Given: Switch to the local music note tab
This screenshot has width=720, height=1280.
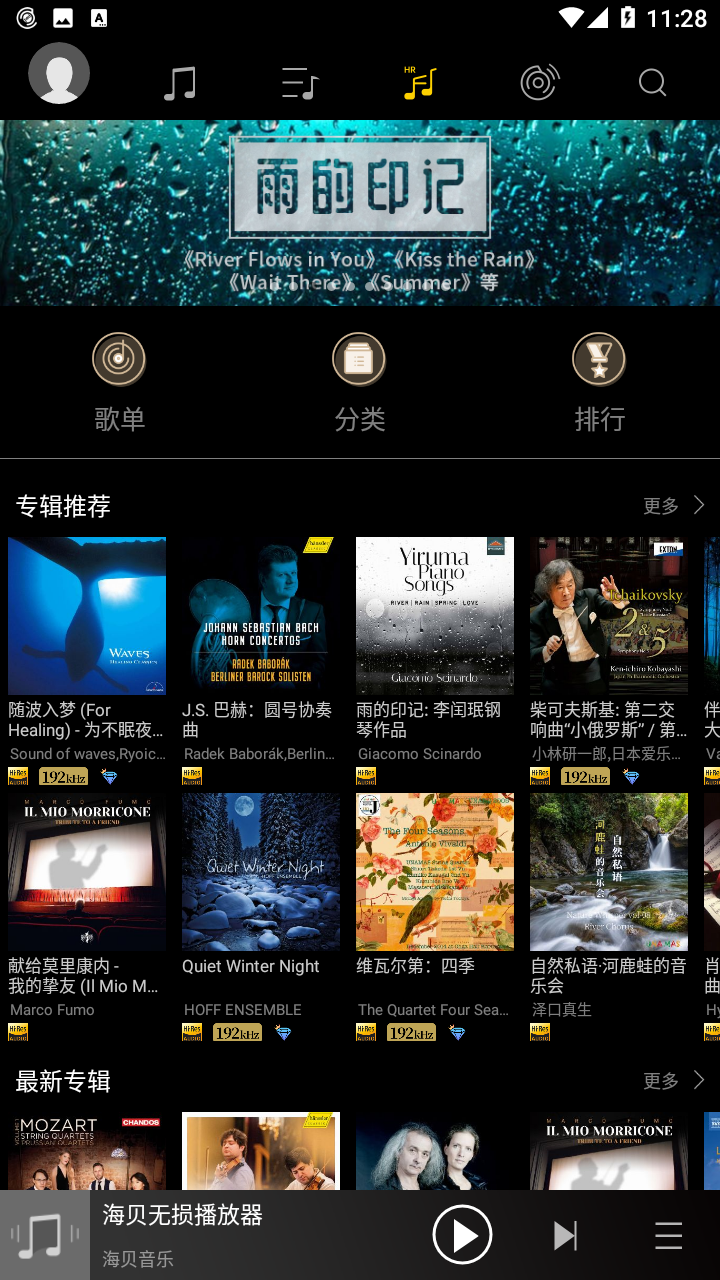Looking at the screenshot, I should [x=180, y=82].
